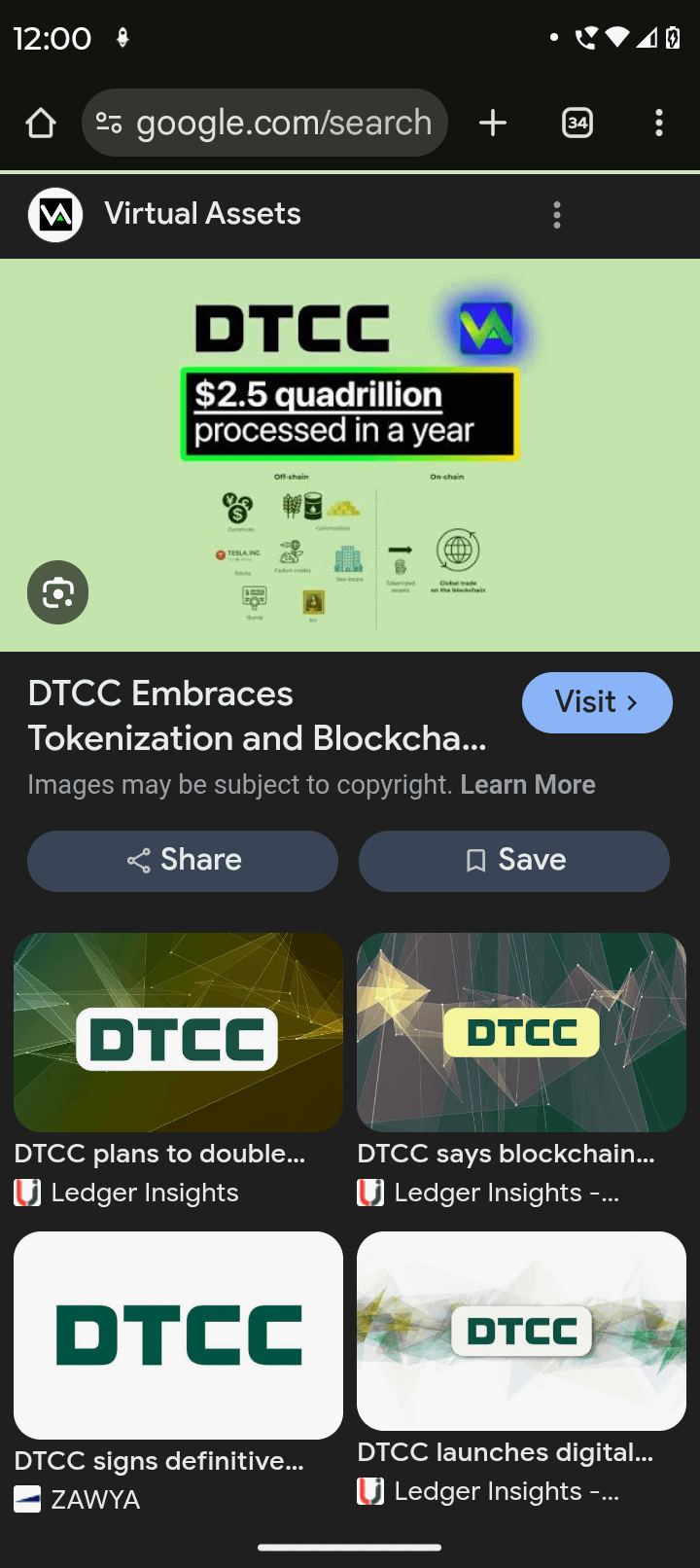Visit the DTCC Embraces Tokenization page

point(597,702)
